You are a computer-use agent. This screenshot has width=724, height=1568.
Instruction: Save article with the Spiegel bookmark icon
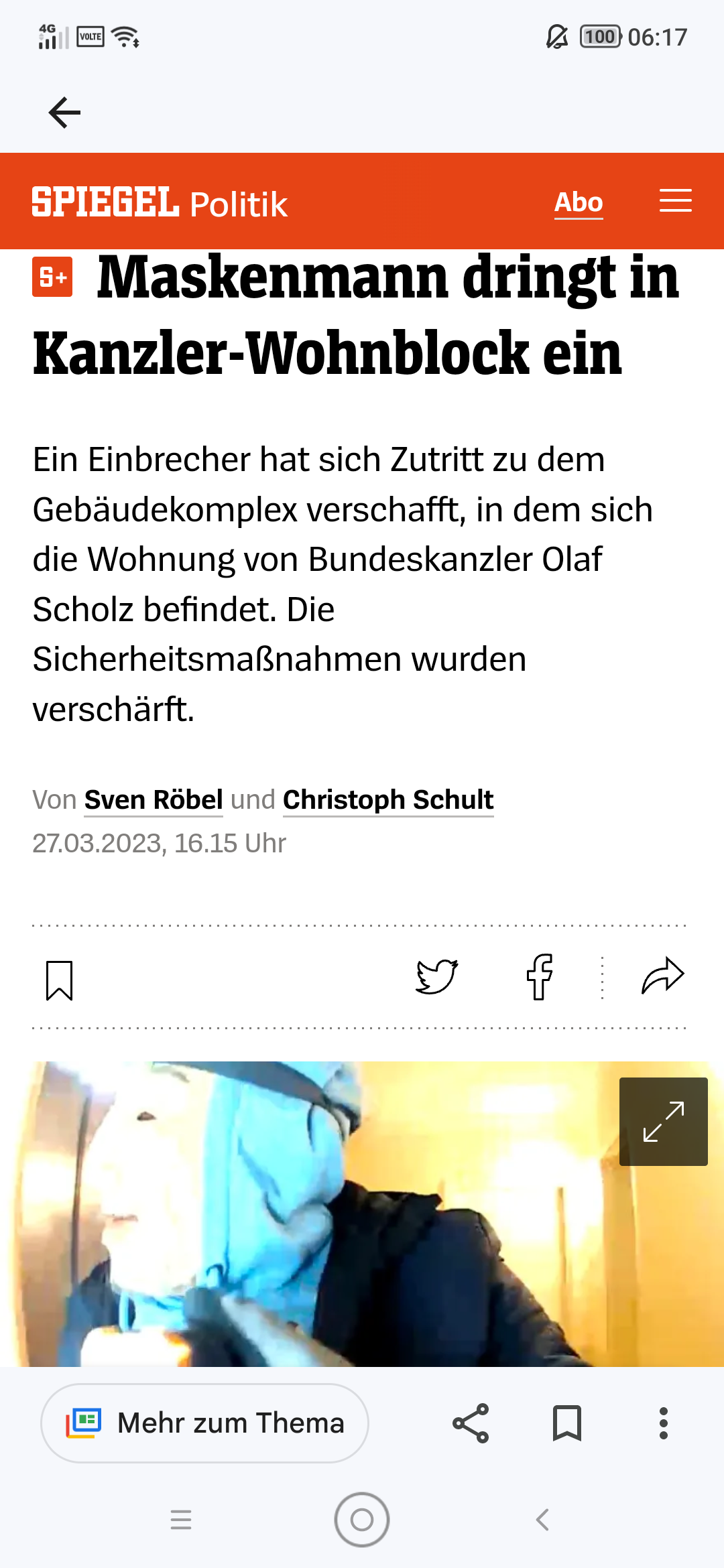click(x=60, y=980)
